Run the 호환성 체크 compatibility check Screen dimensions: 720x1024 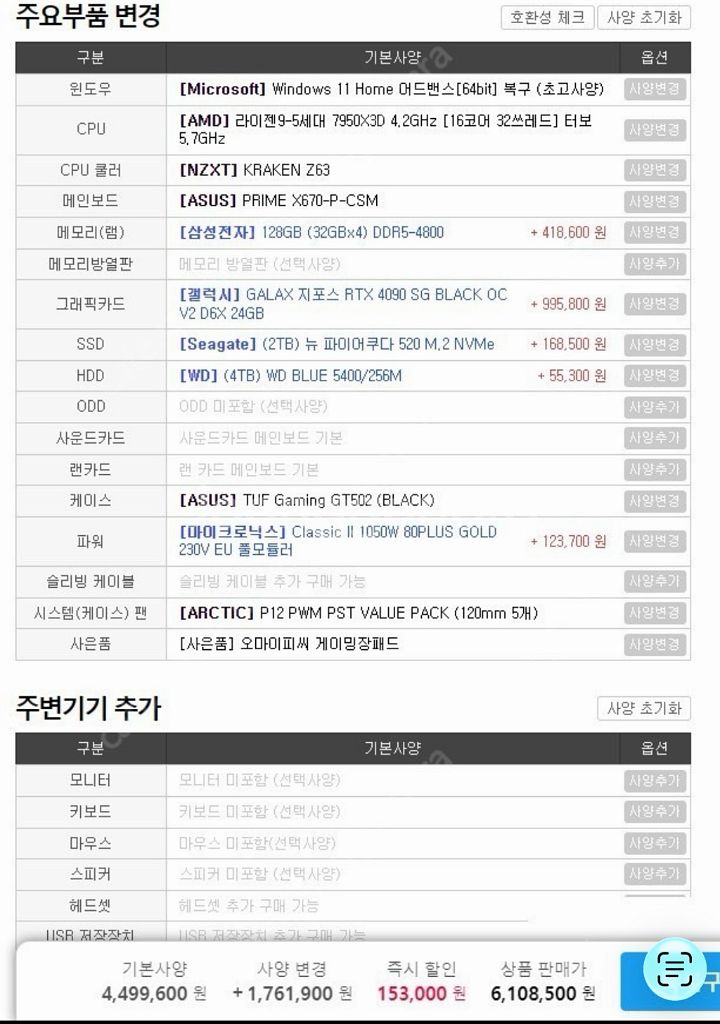(547, 17)
